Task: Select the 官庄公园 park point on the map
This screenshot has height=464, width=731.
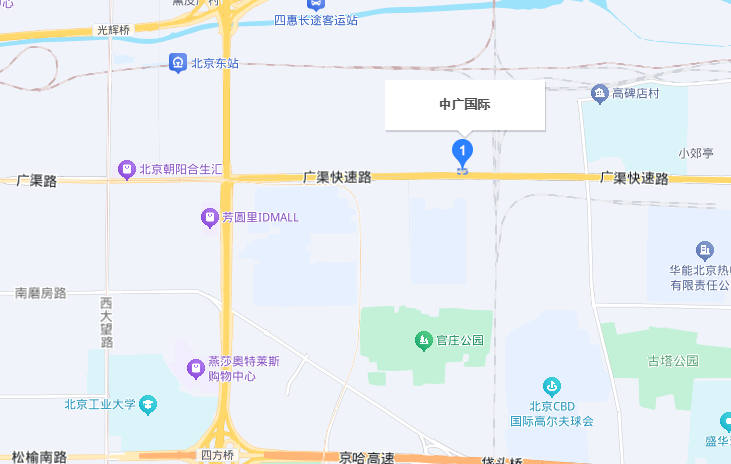Action: [x=424, y=341]
